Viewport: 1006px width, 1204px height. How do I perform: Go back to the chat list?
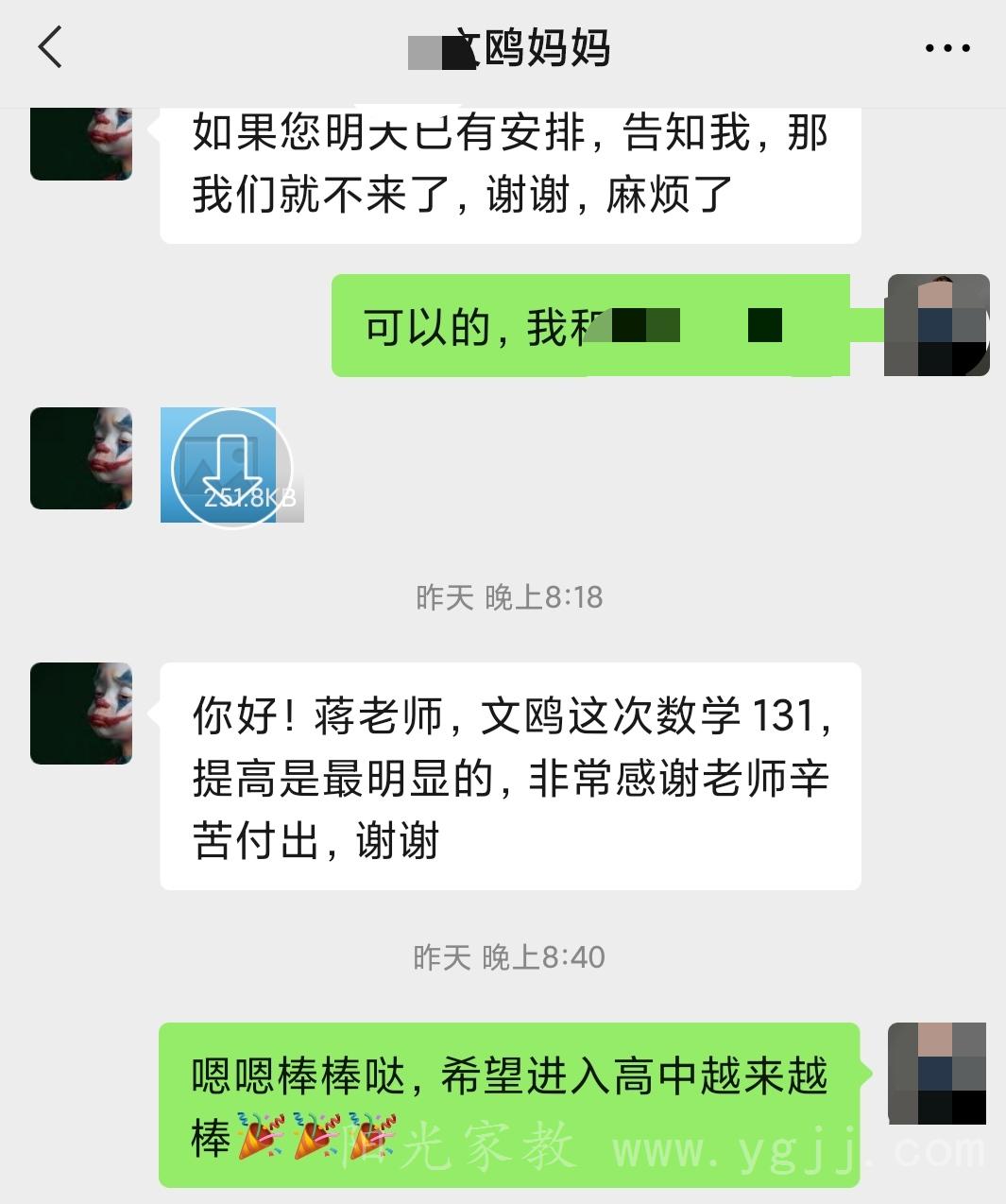point(50,46)
